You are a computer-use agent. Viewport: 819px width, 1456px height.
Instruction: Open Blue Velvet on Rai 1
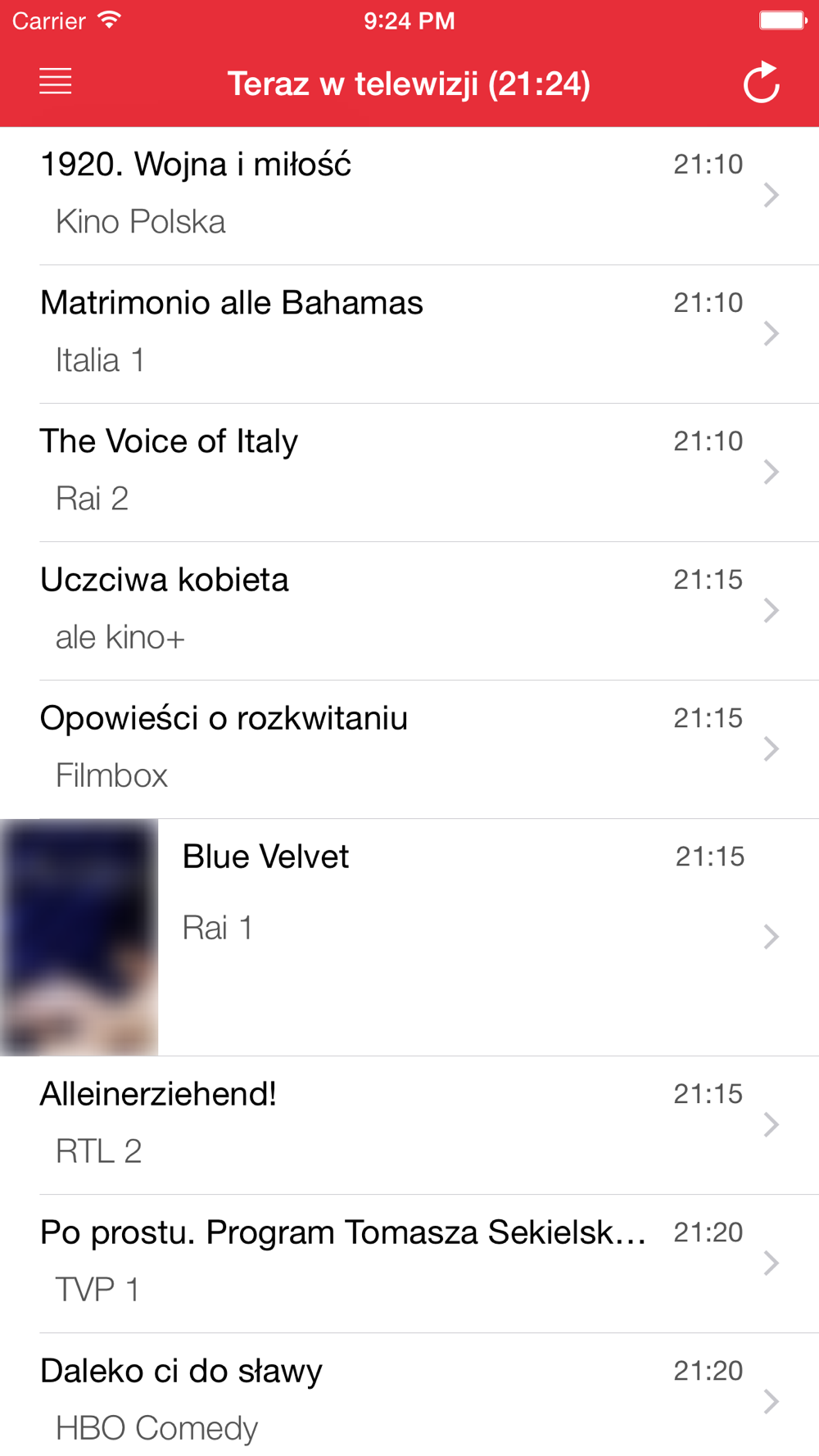point(409,938)
